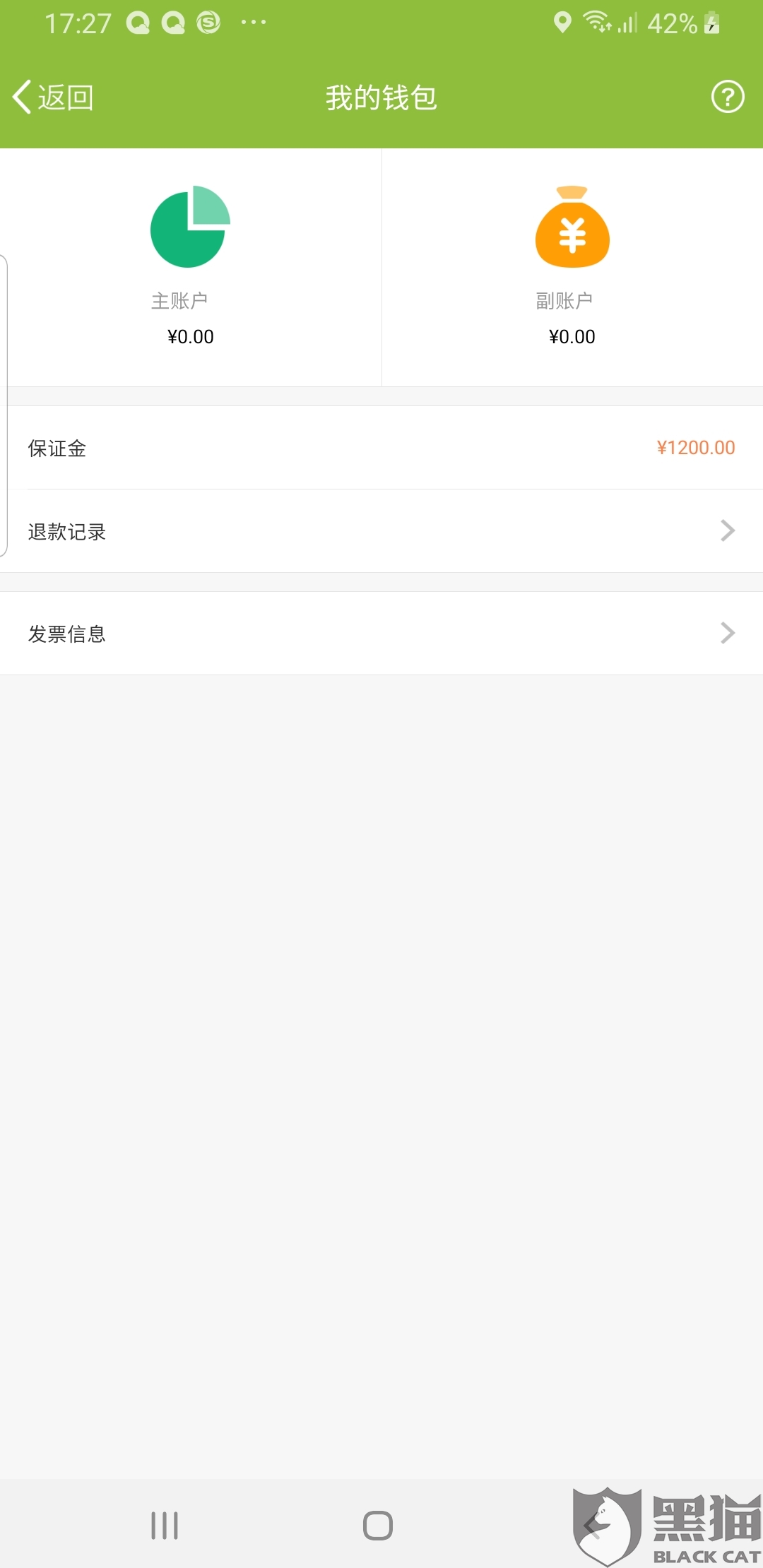Open the 主账户 main account
The width and height of the screenshot is (763, 1568).
pyautogui.click(x=190, y=267)
